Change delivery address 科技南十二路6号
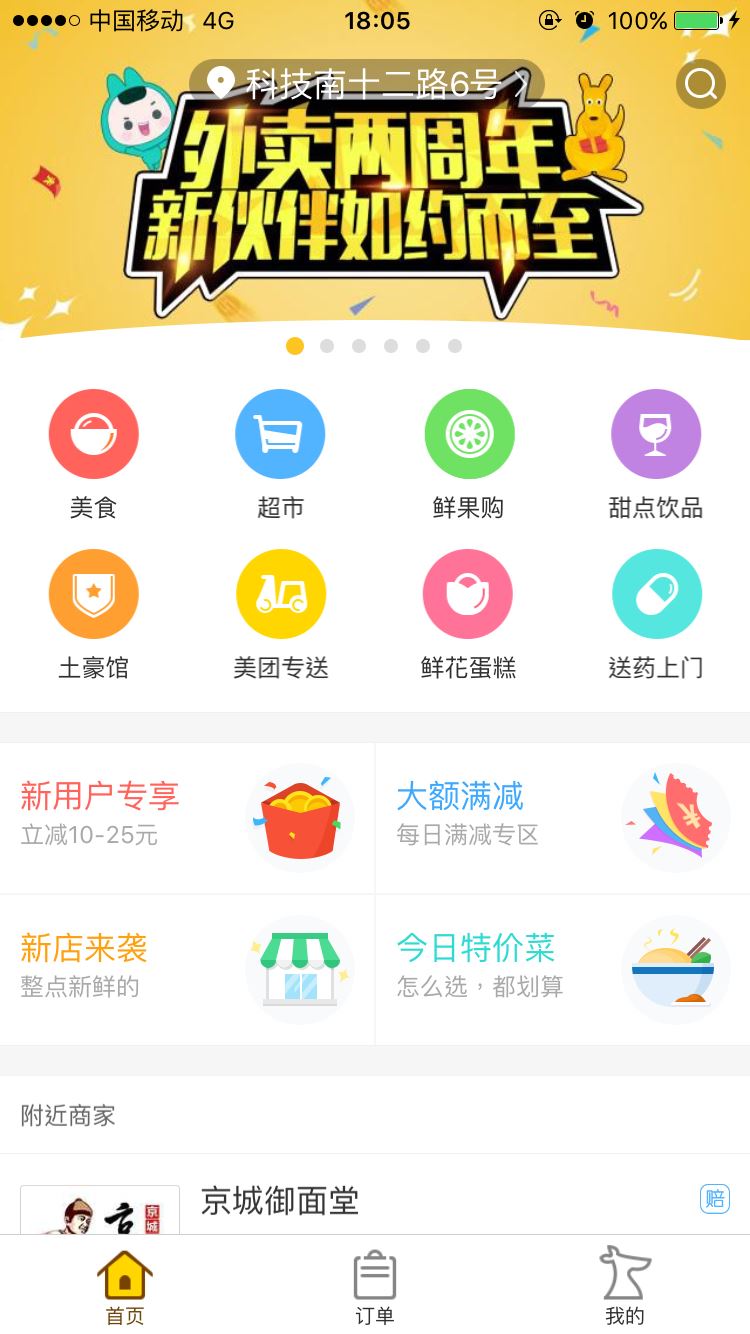This screenshot has width=750, height=1334. 366,84
